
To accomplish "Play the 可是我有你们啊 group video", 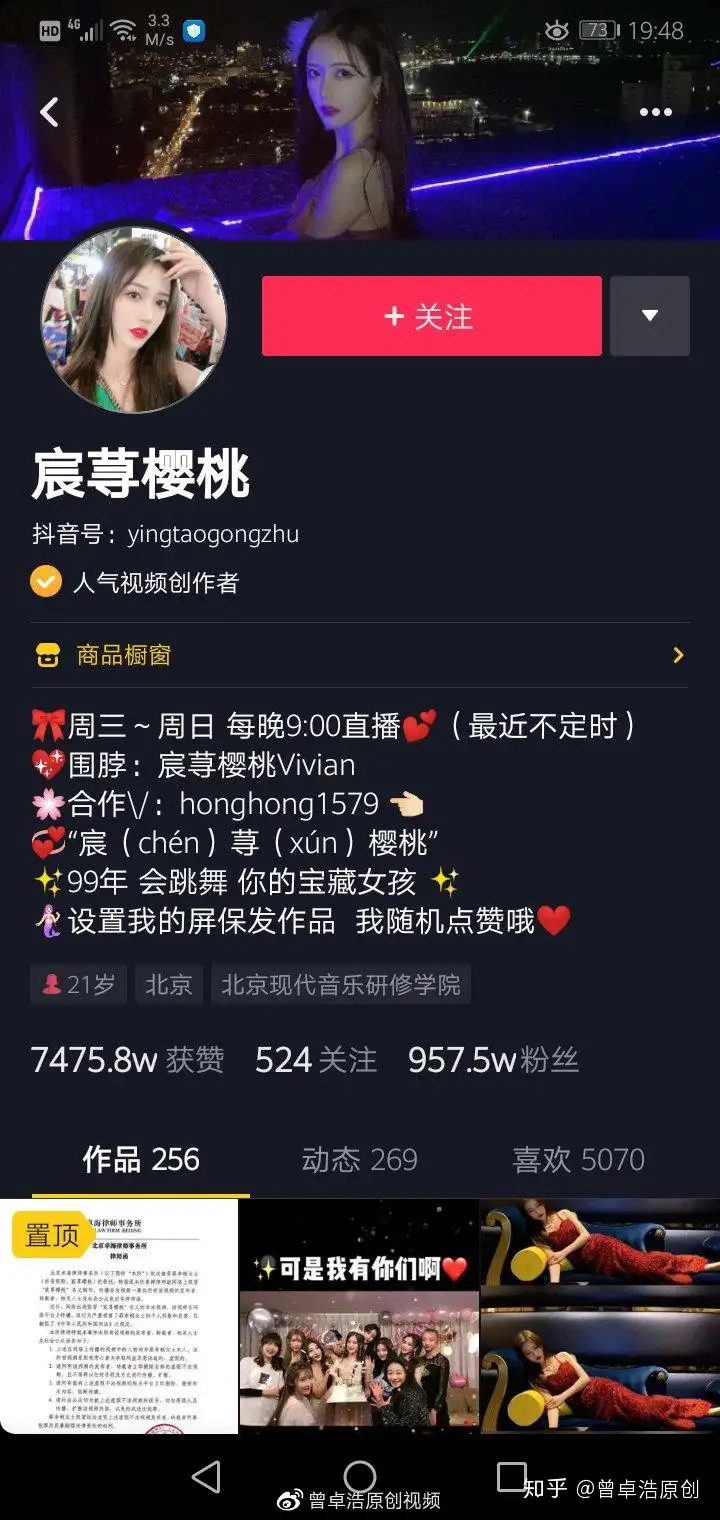I will [359, 1315].
